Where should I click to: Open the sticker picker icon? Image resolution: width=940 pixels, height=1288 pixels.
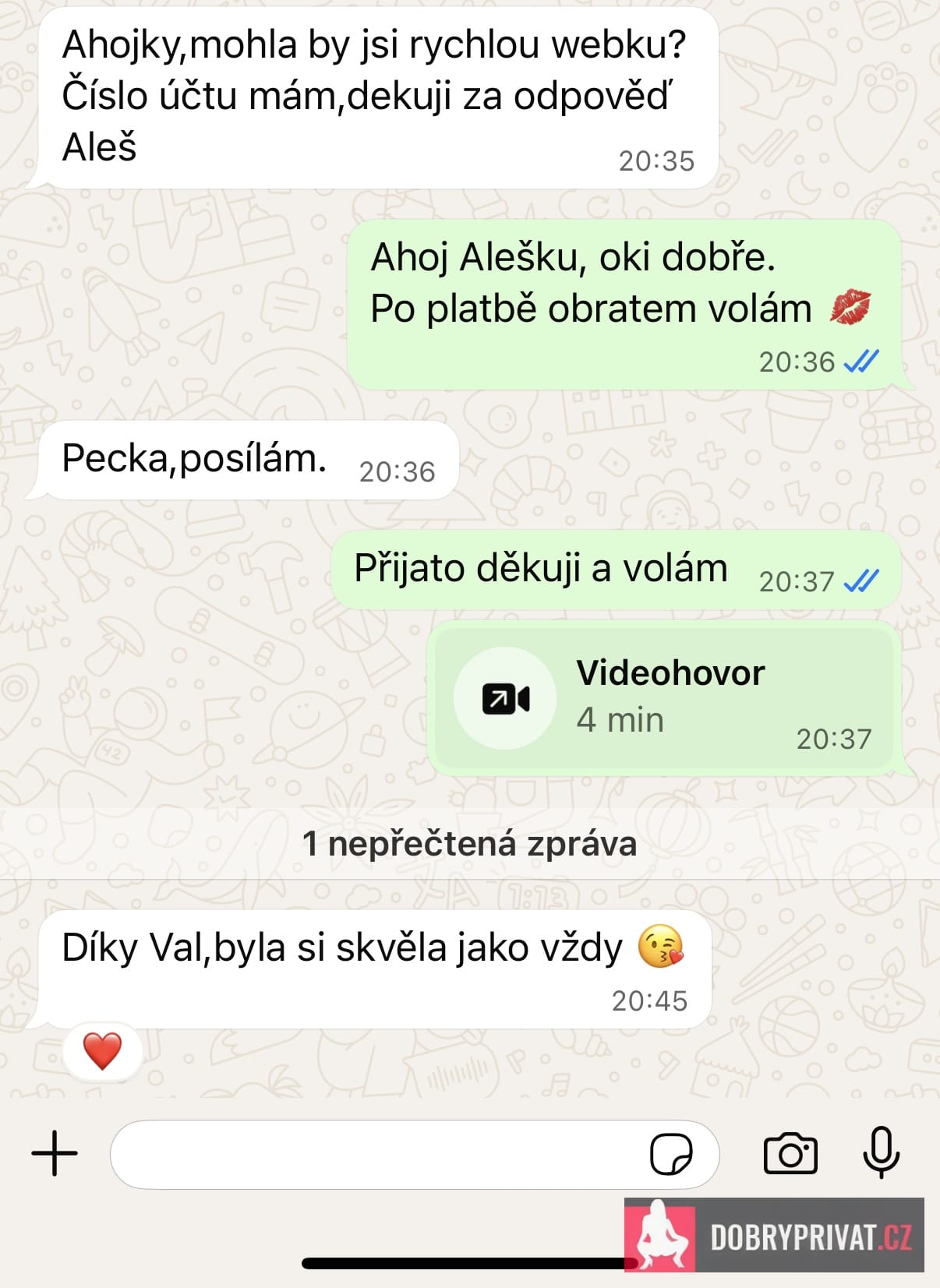click(x=671, y=1154)
